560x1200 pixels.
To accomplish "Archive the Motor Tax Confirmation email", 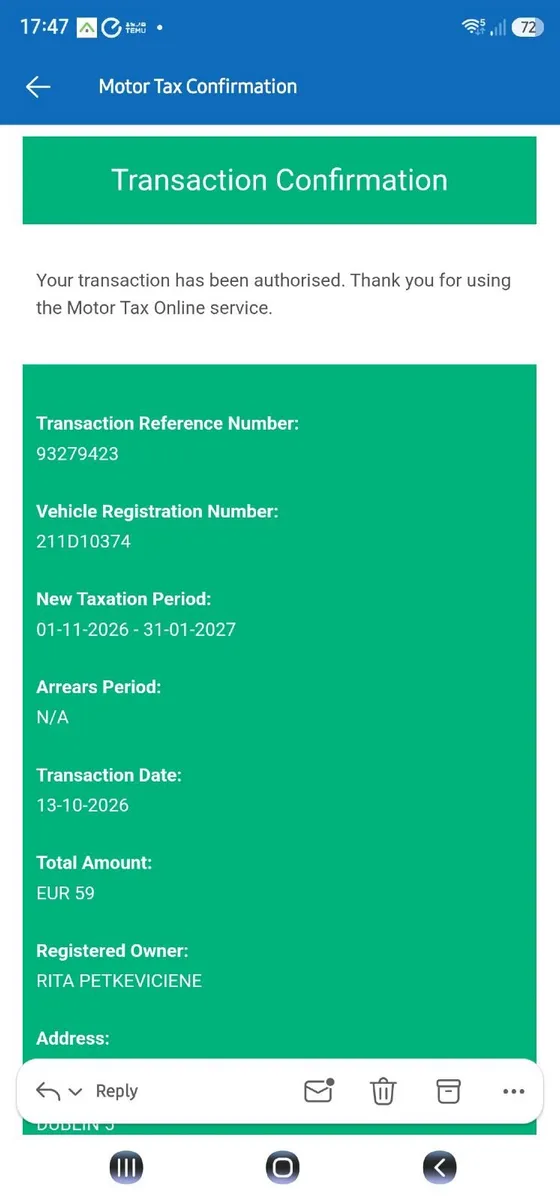I will 448,1091.
